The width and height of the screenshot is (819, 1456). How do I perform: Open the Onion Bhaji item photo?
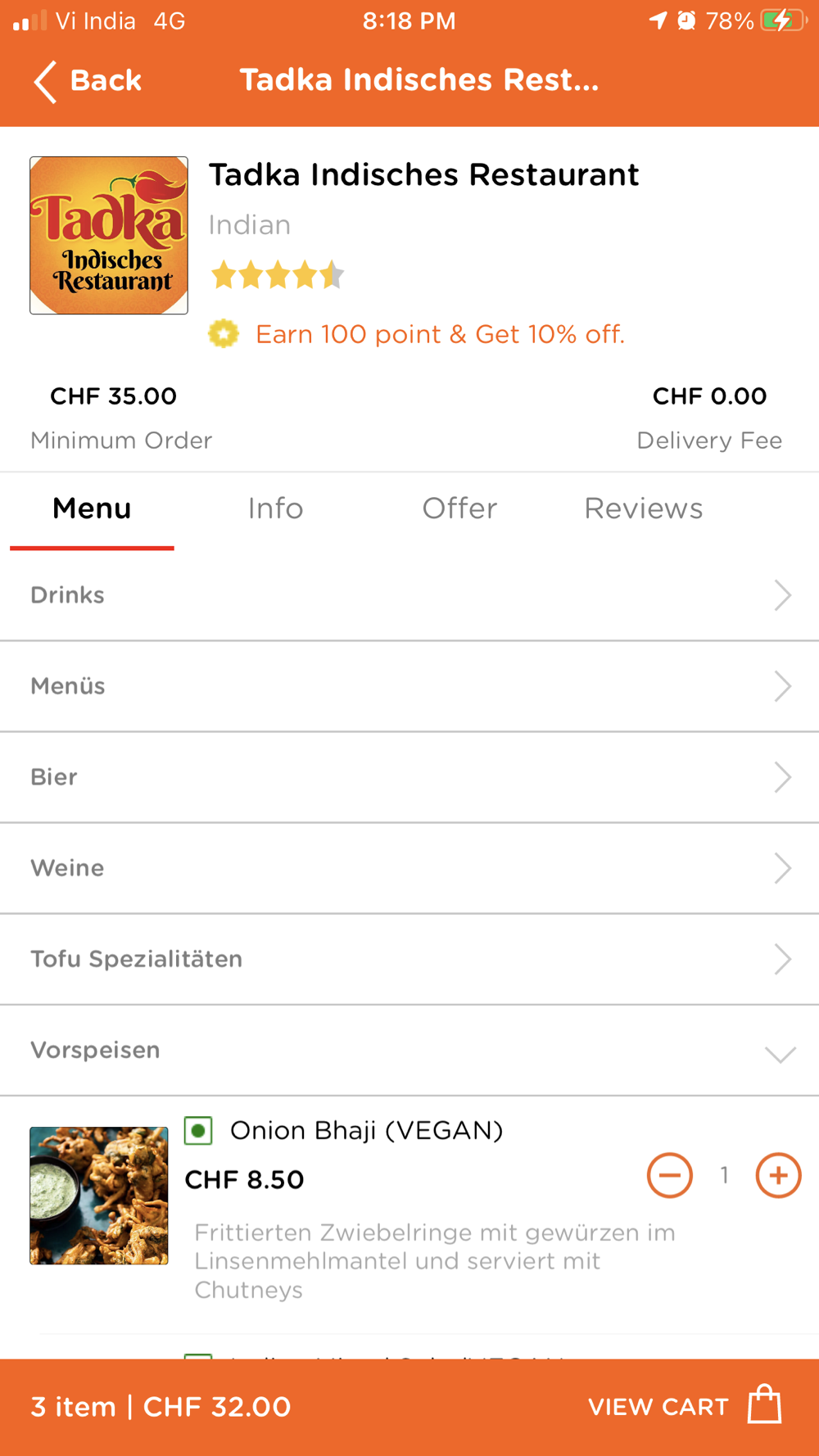click(x=99, y=1196)
